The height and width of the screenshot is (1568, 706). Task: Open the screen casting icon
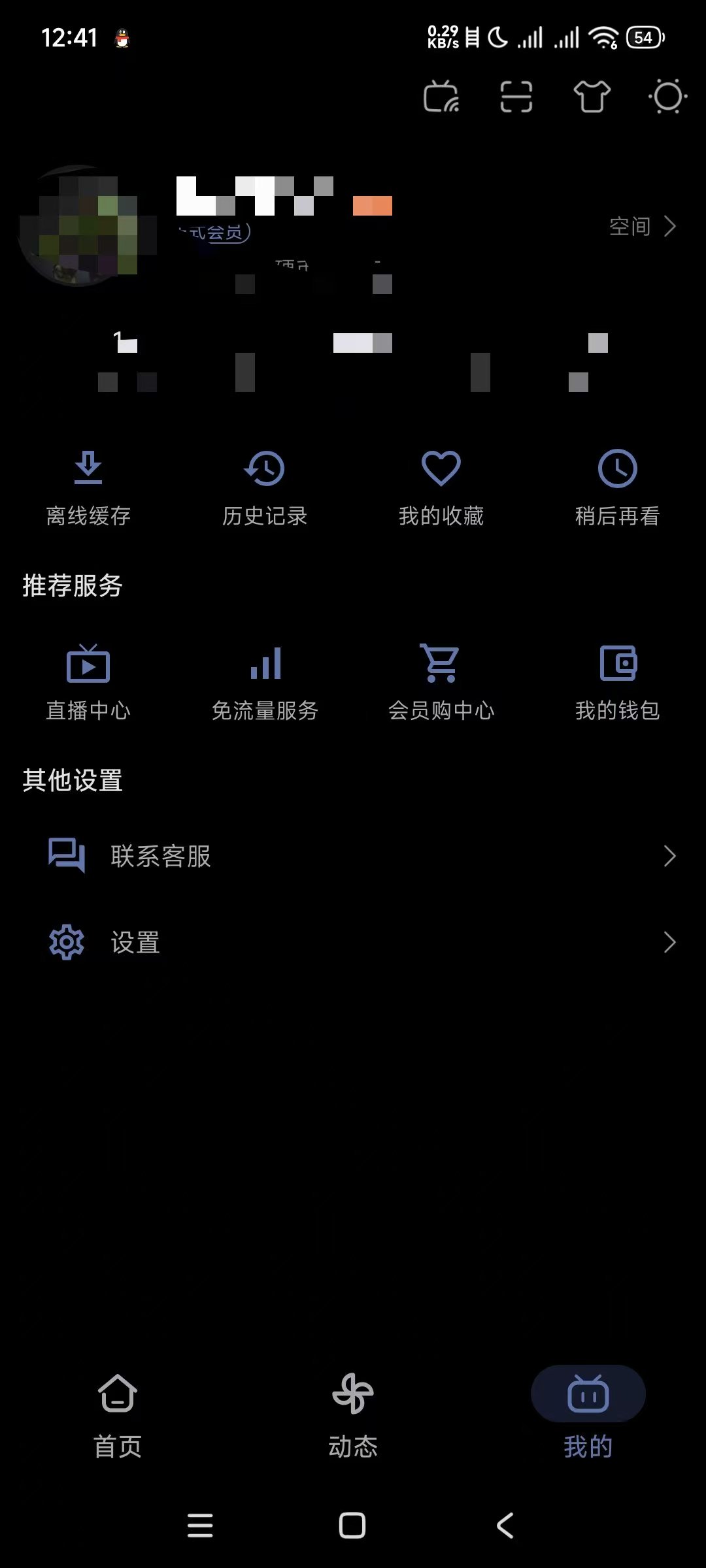(x=441, y=97)
